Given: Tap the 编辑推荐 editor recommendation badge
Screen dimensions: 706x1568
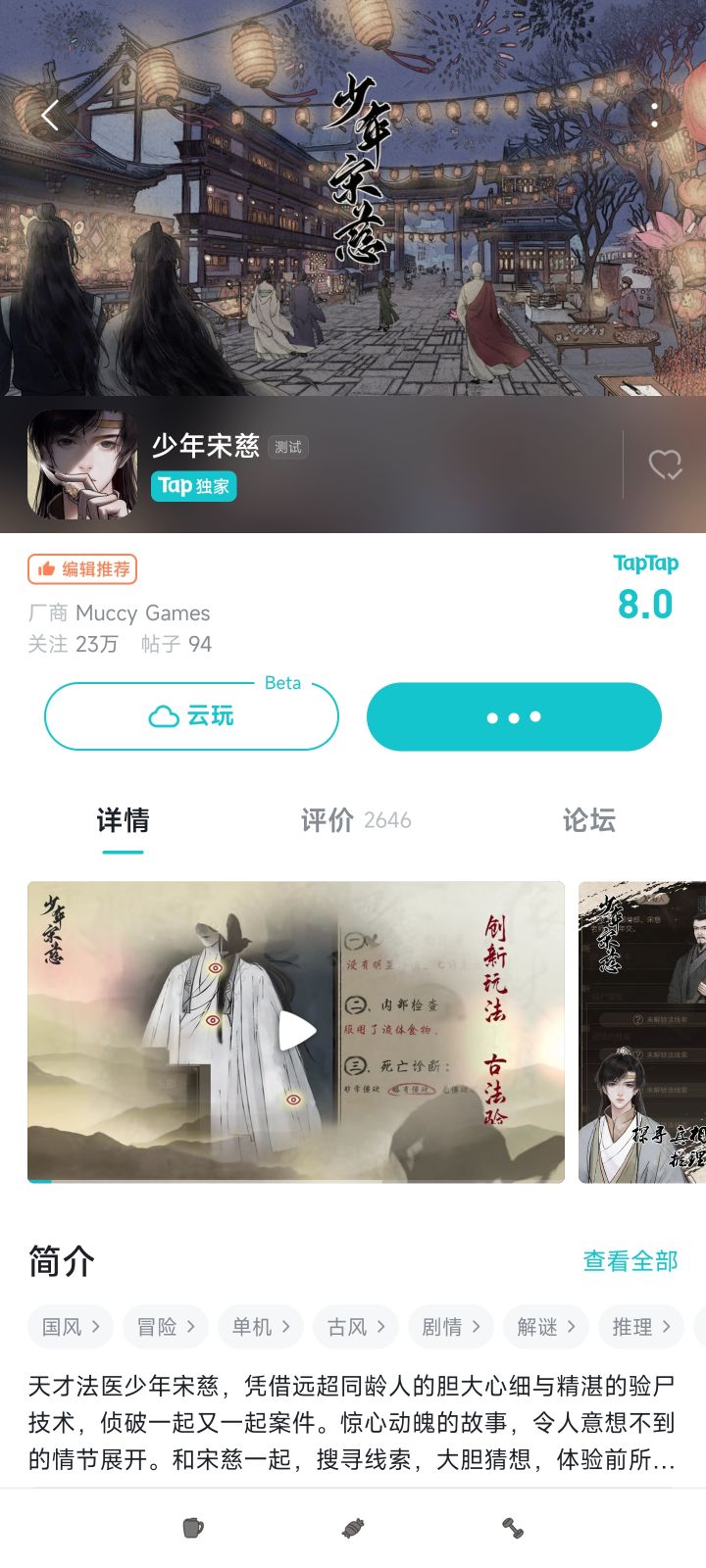Looking at the screenshot, I should pyautogui.click(x=82, y=569).
